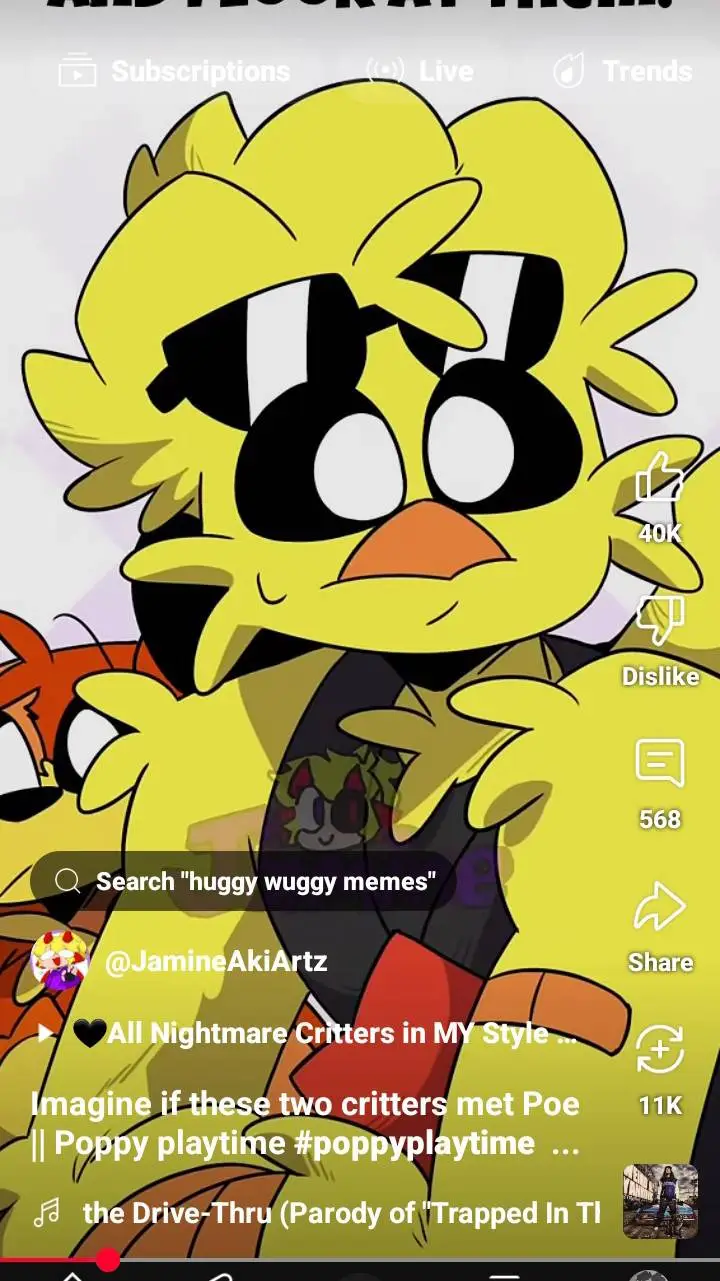This screenshot has height=1281, width=720.
Task: Remix this short
Action: [x=660, y=1051]
